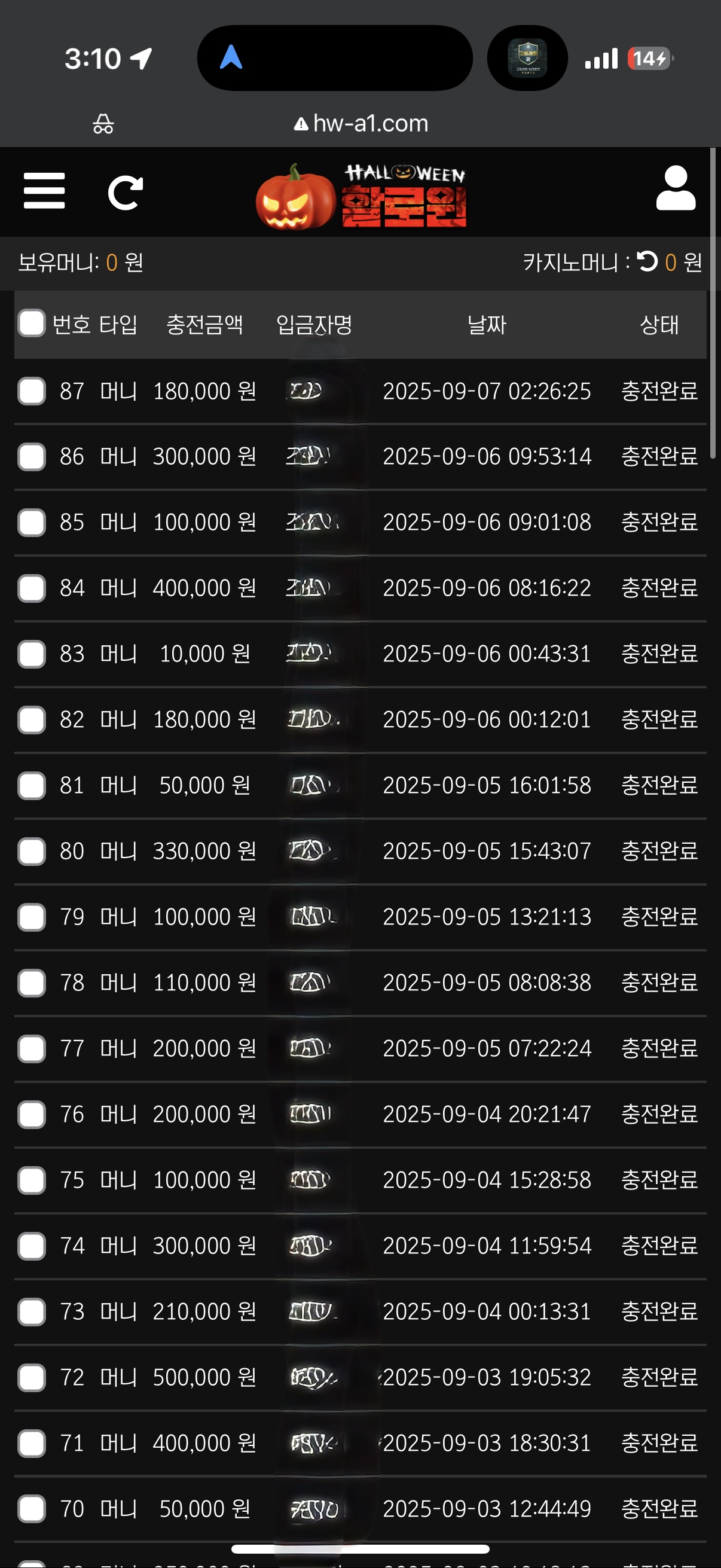Mark the checkbox for row 83

(32, 654)
